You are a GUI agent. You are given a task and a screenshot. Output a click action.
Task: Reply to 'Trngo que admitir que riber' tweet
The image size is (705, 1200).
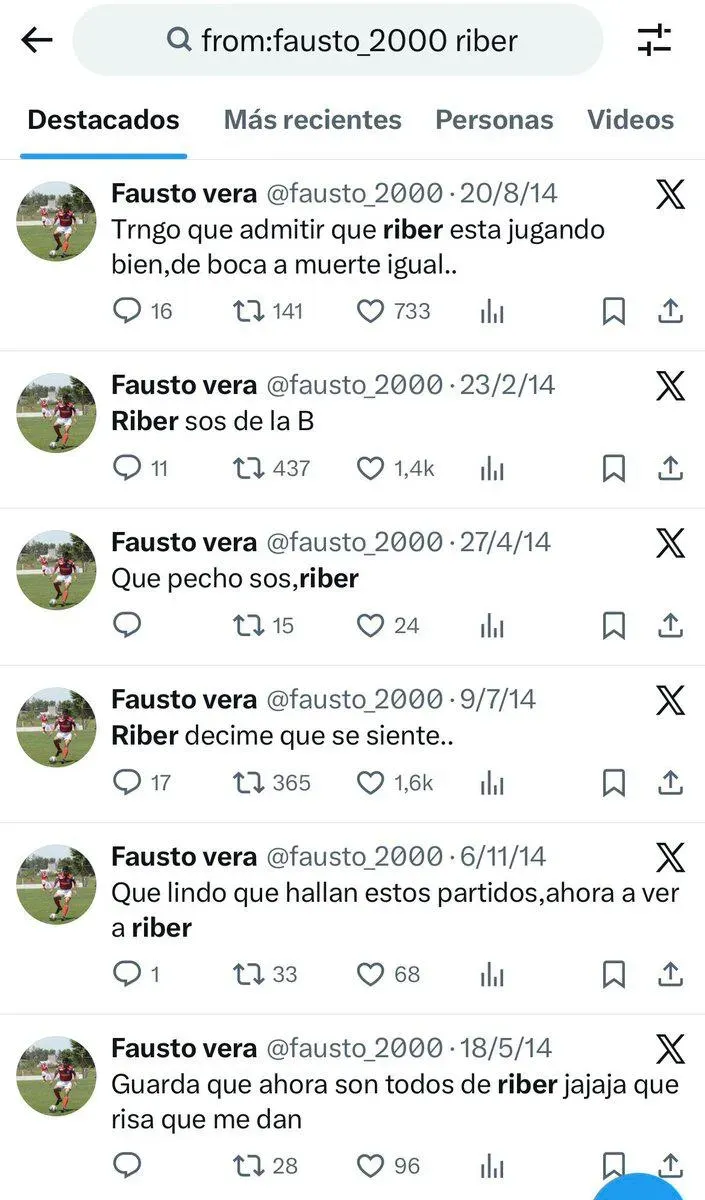(x=127, y=311)
